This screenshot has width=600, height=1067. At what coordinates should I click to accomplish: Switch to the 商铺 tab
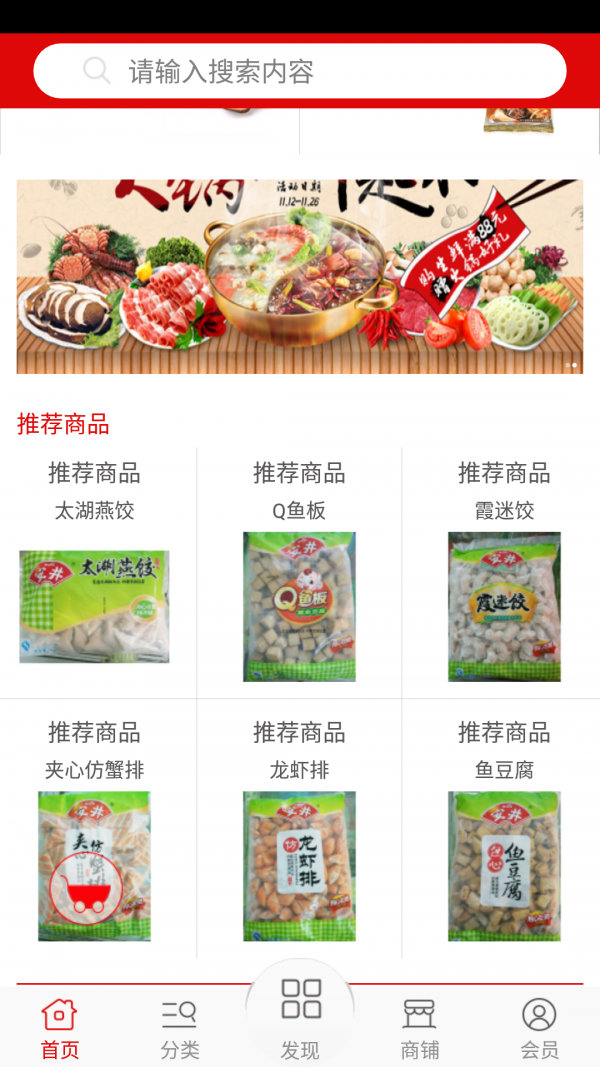(419, 1028)
